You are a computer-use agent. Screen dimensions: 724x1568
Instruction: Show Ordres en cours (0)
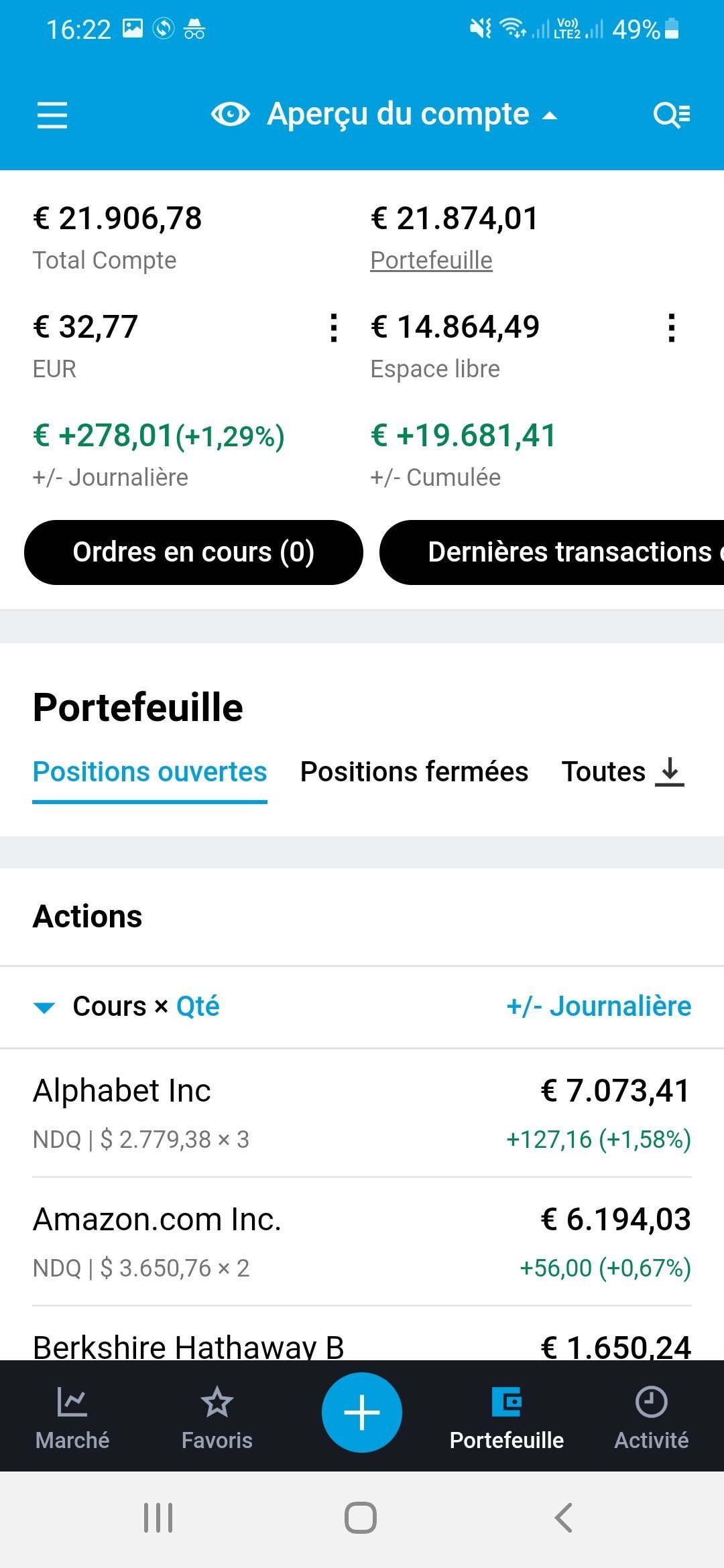193,552
